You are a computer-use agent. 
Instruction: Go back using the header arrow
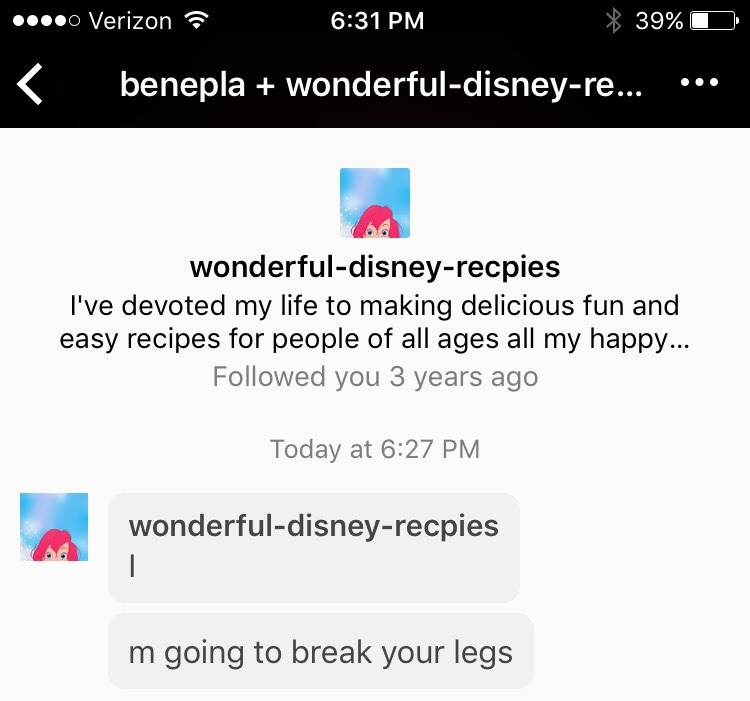31,84
